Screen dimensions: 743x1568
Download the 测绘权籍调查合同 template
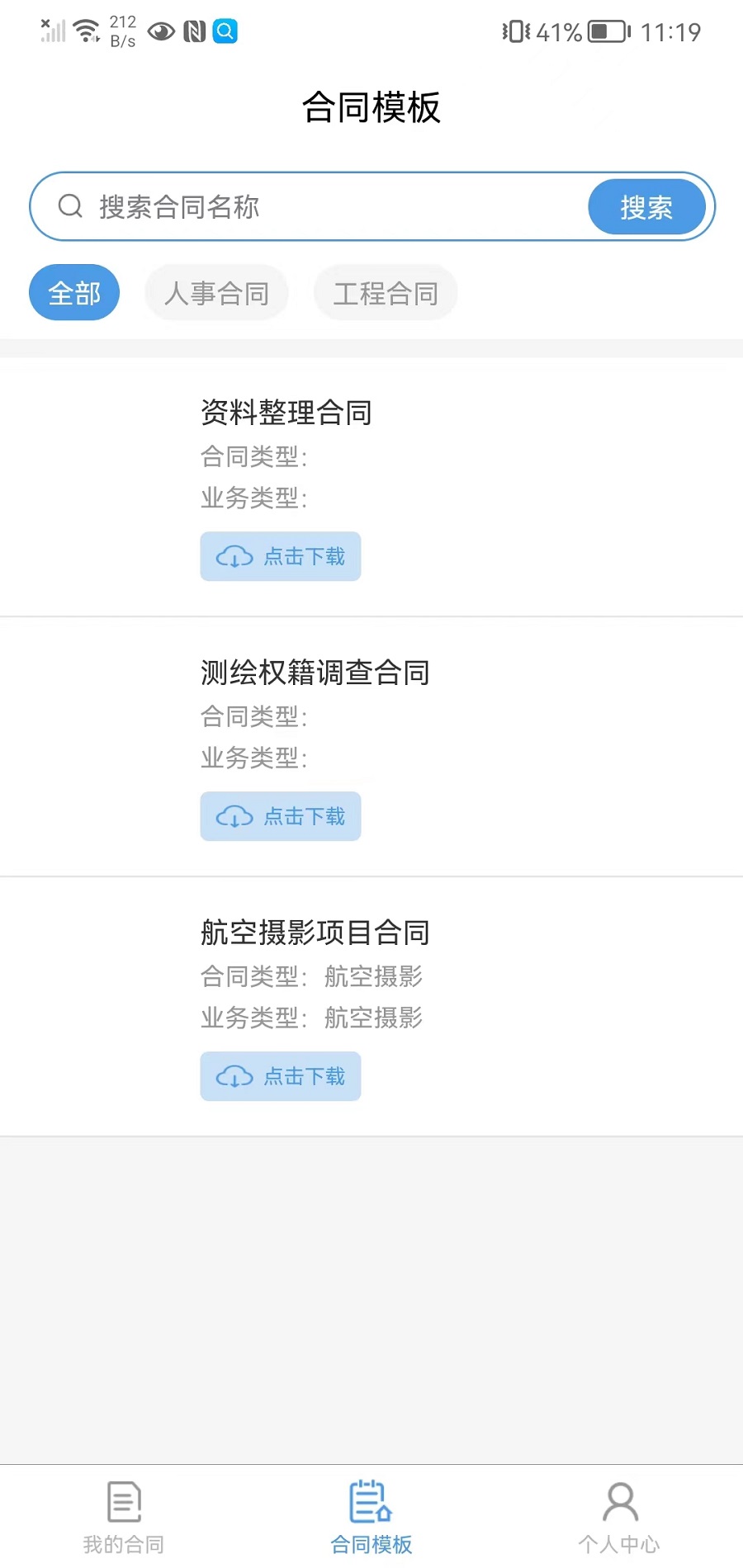[281, 816]
